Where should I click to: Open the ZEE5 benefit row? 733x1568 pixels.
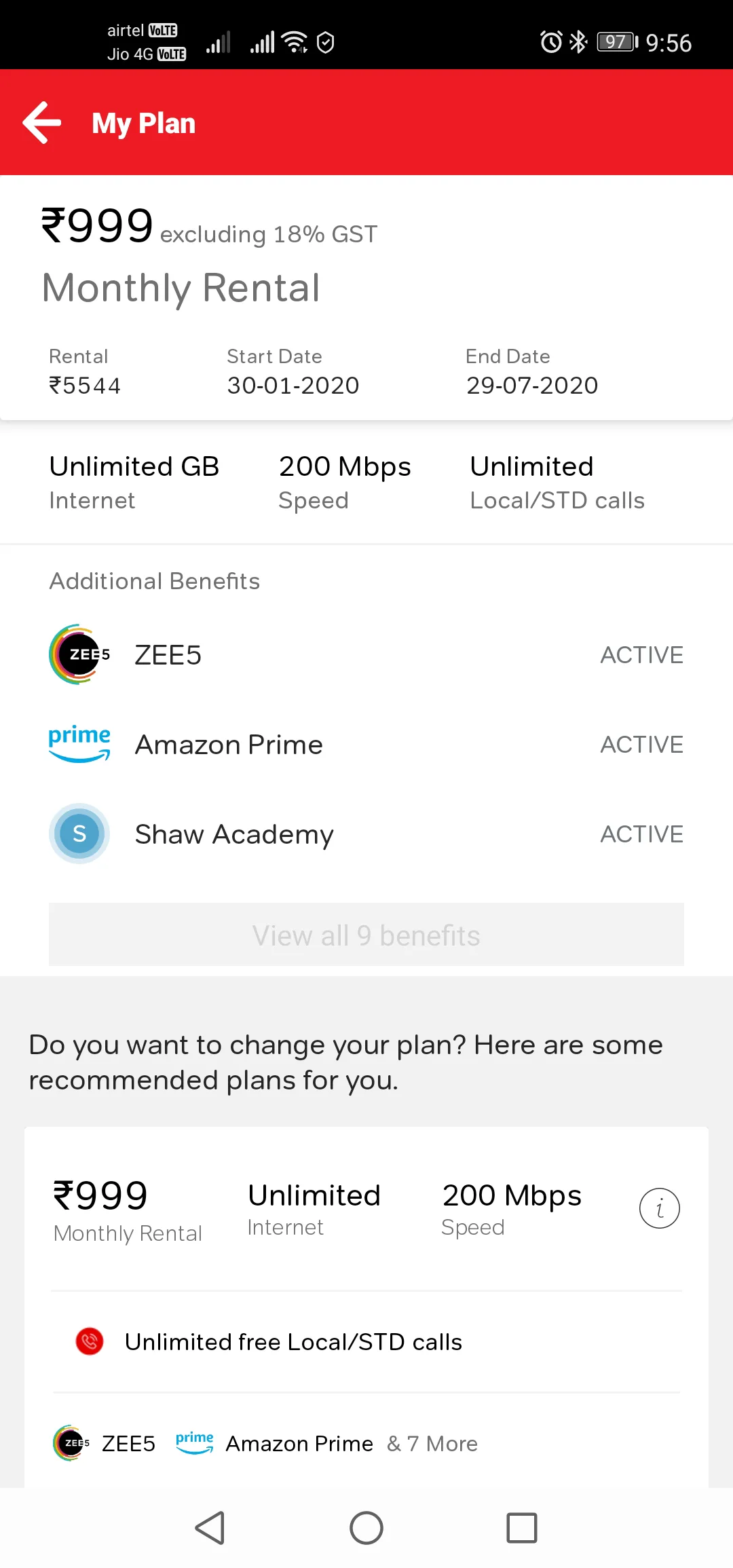point(366,655)
